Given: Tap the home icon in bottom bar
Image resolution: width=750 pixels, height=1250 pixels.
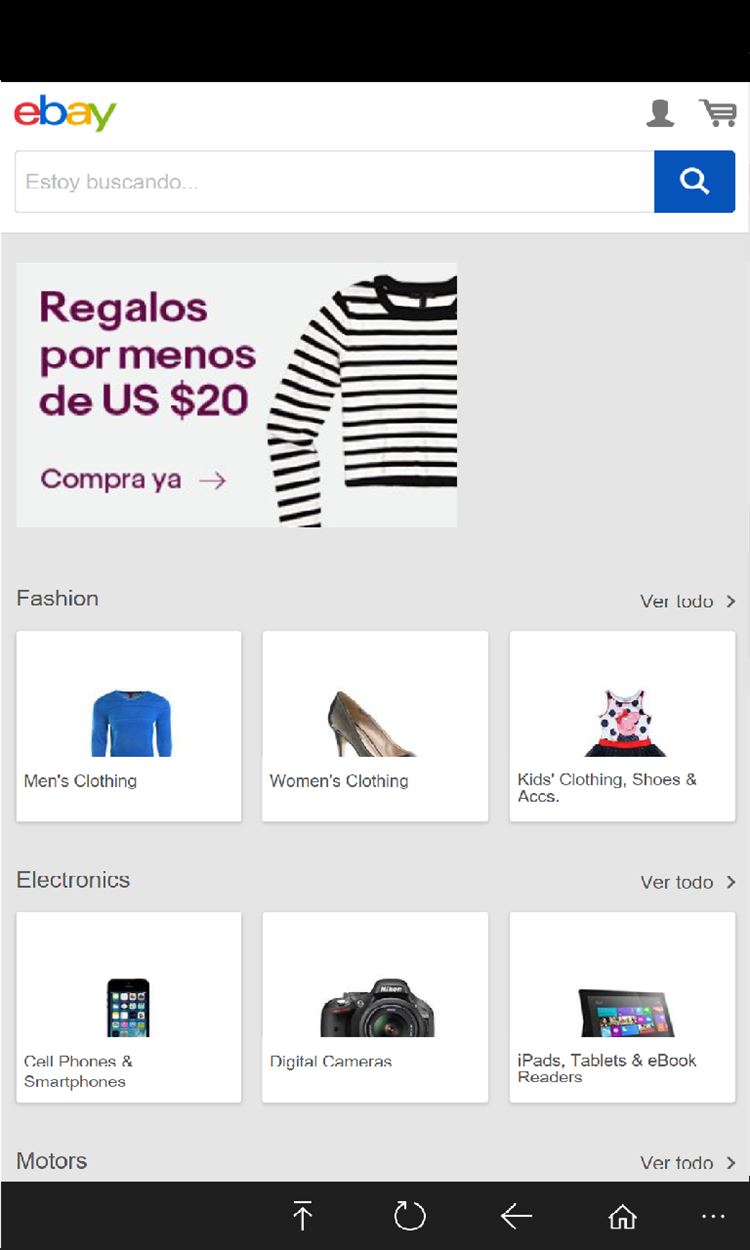Looking at the screenshot, I should (x=621, y=1216).
